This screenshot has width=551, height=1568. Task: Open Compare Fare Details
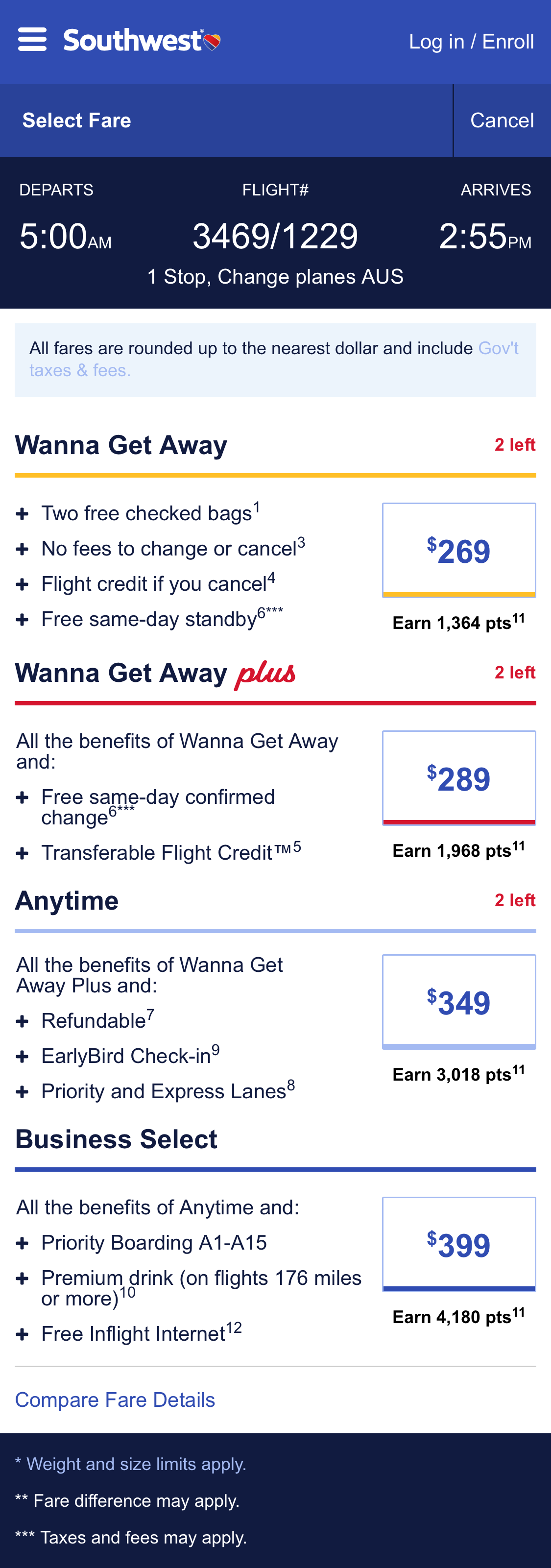pyautogui.click(x=115, y=1399)
